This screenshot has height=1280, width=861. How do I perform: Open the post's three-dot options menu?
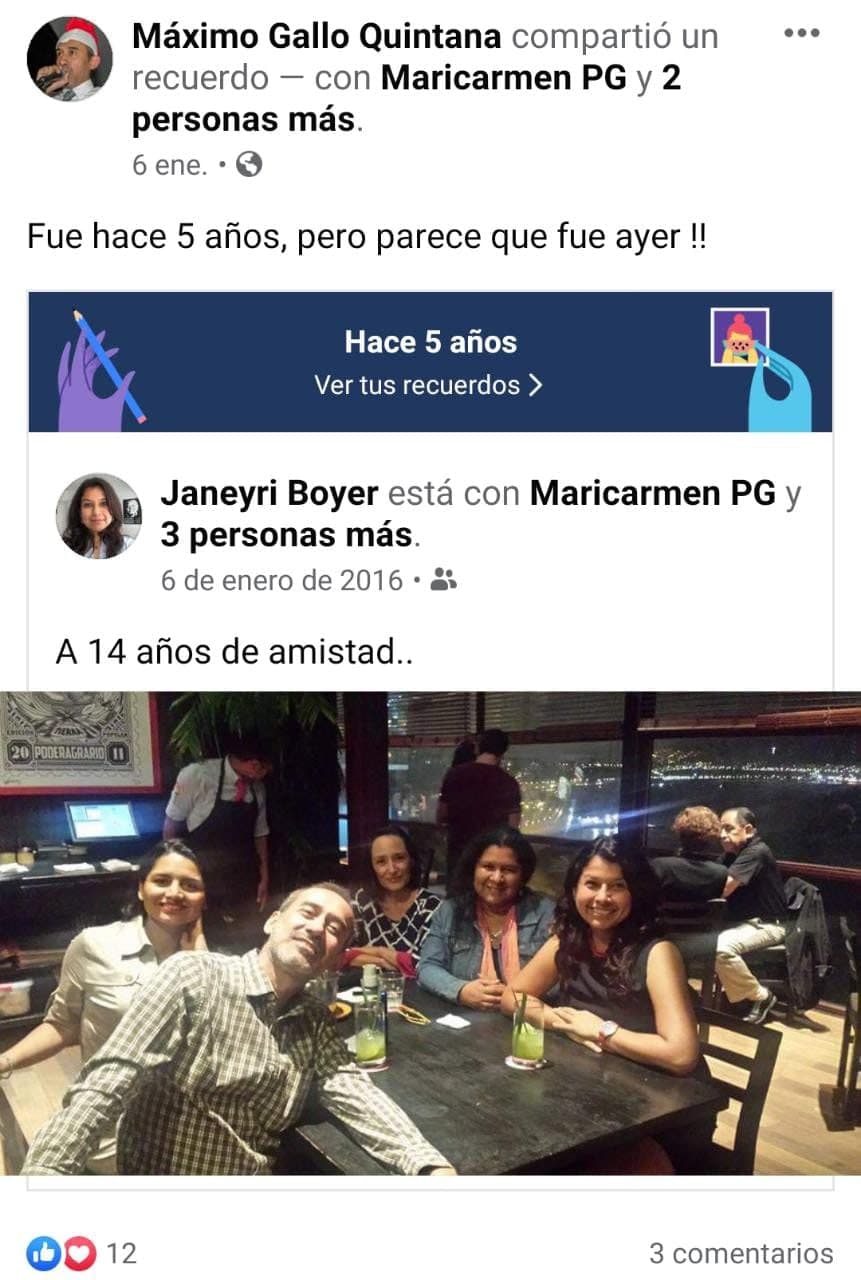(x=801, y=34)
